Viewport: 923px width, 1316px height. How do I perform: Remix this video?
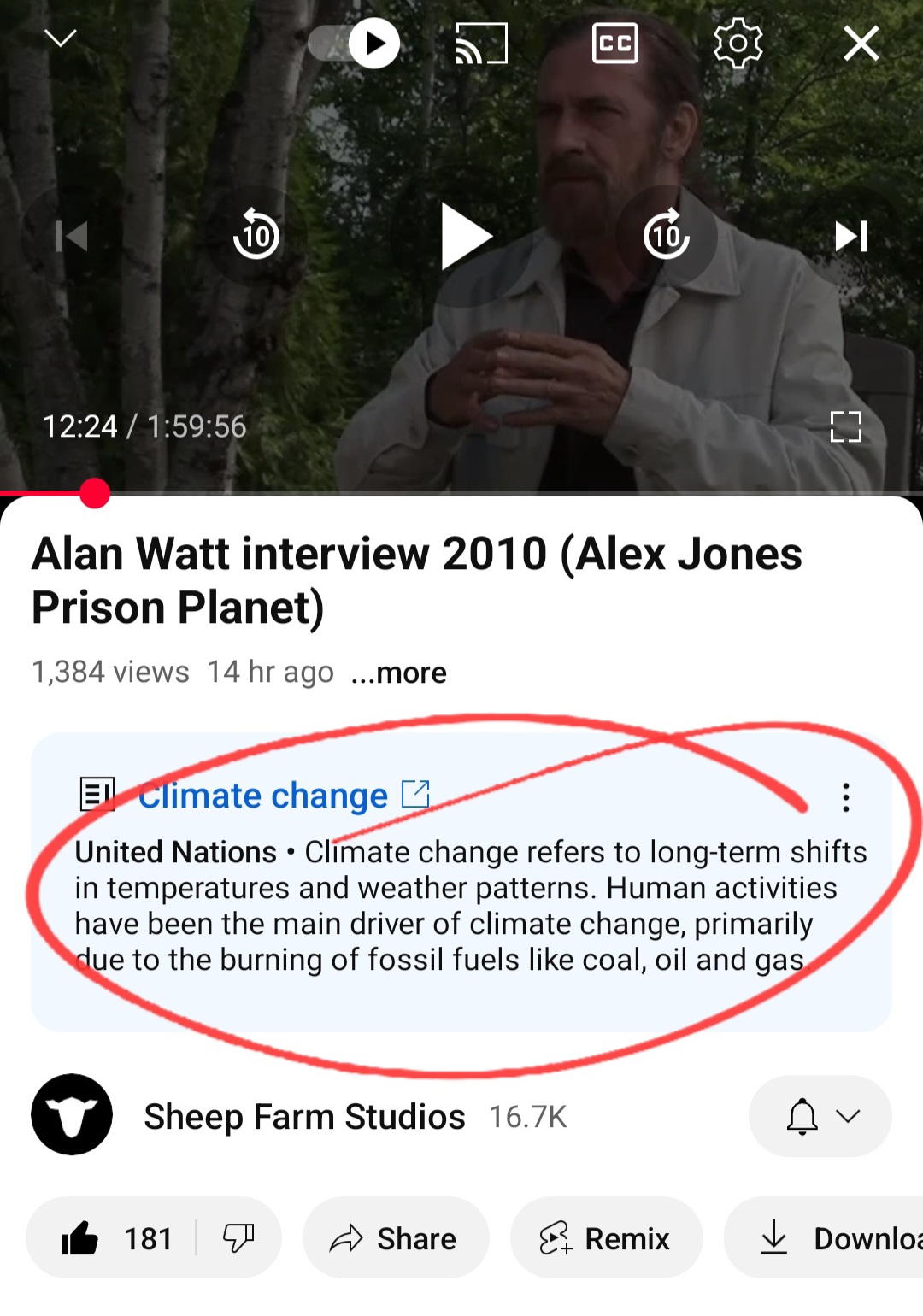tap(605, 1238)
